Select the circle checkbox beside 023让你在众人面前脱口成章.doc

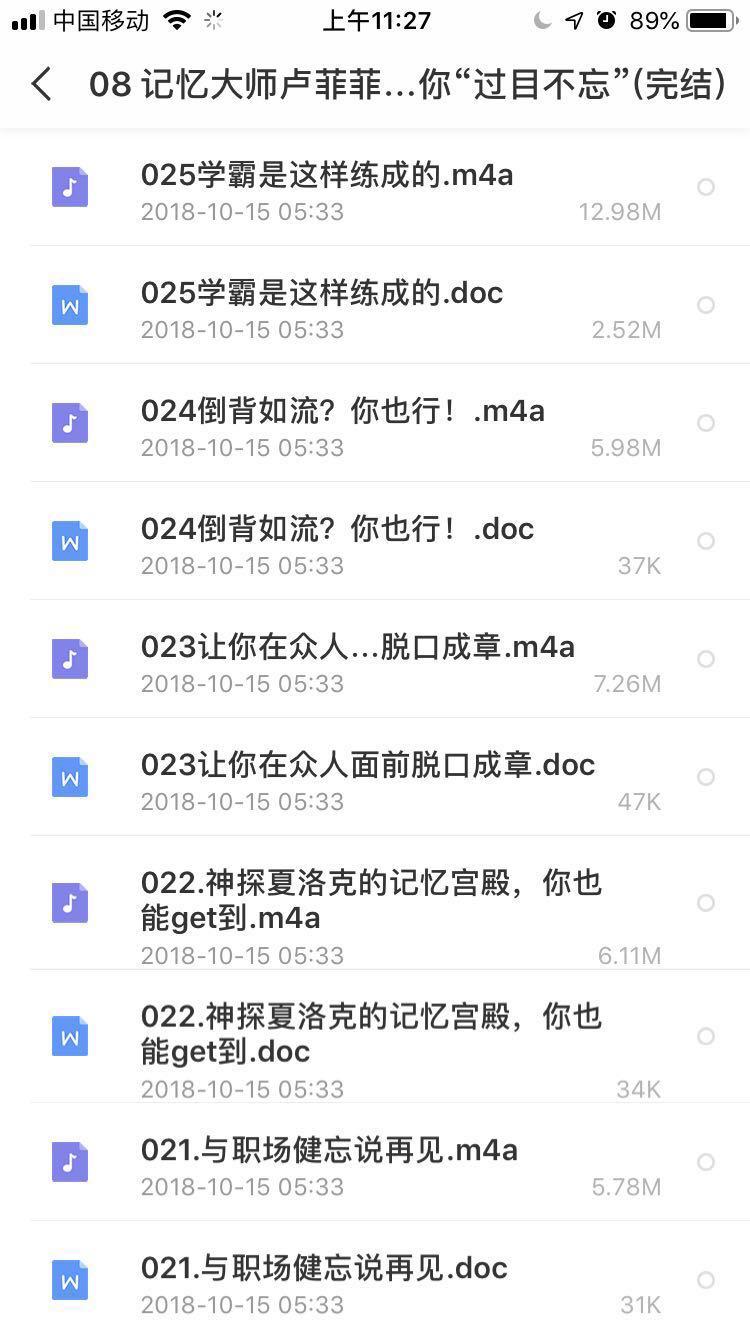click(x=707, y=777)
